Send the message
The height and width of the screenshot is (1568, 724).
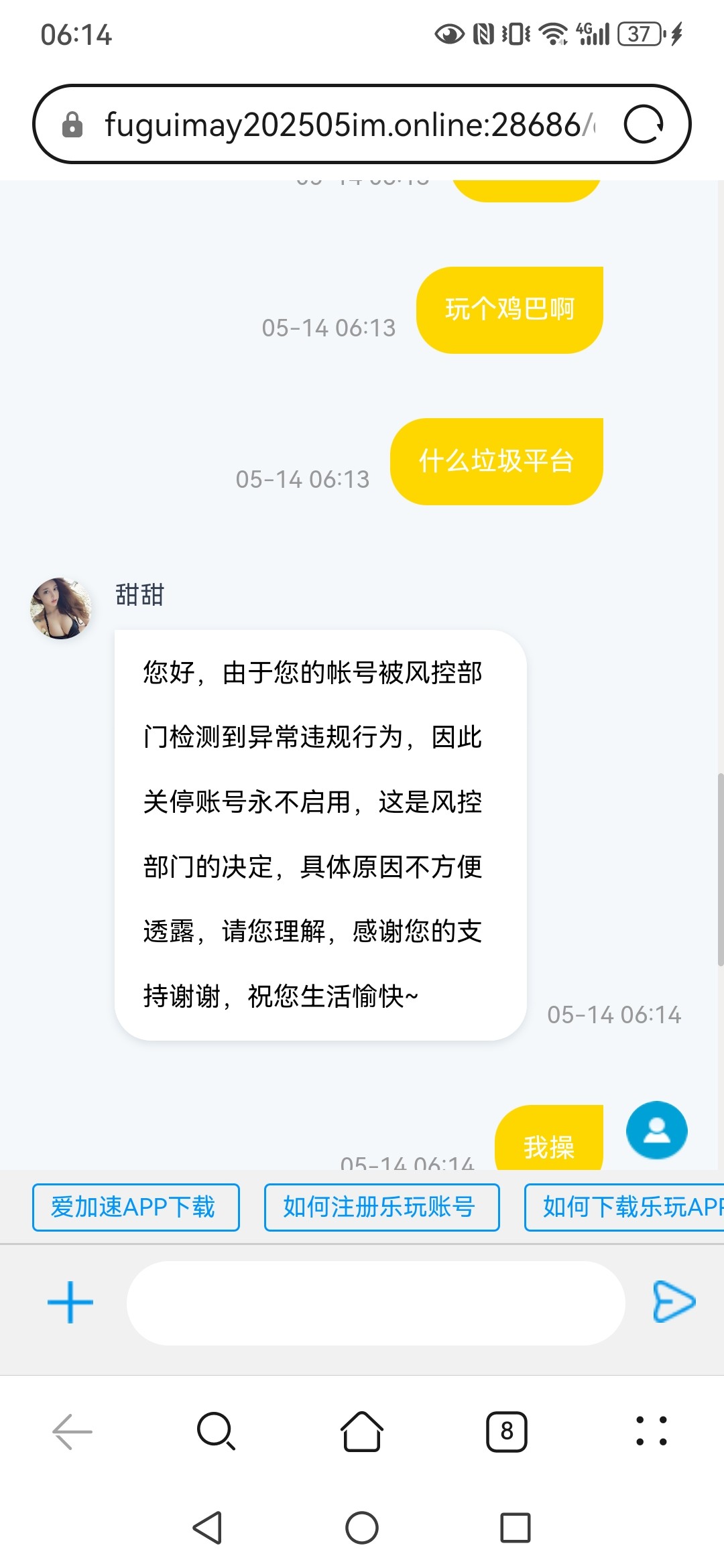(x=674, y=1301)
